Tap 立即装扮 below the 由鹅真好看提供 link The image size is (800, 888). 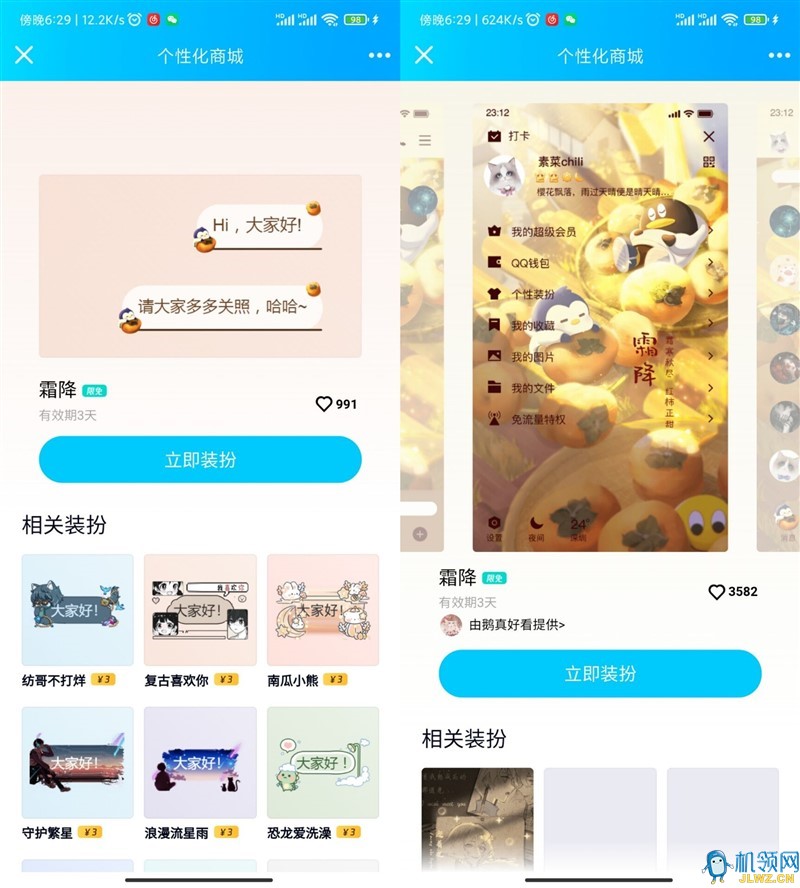tap(600, 673)
